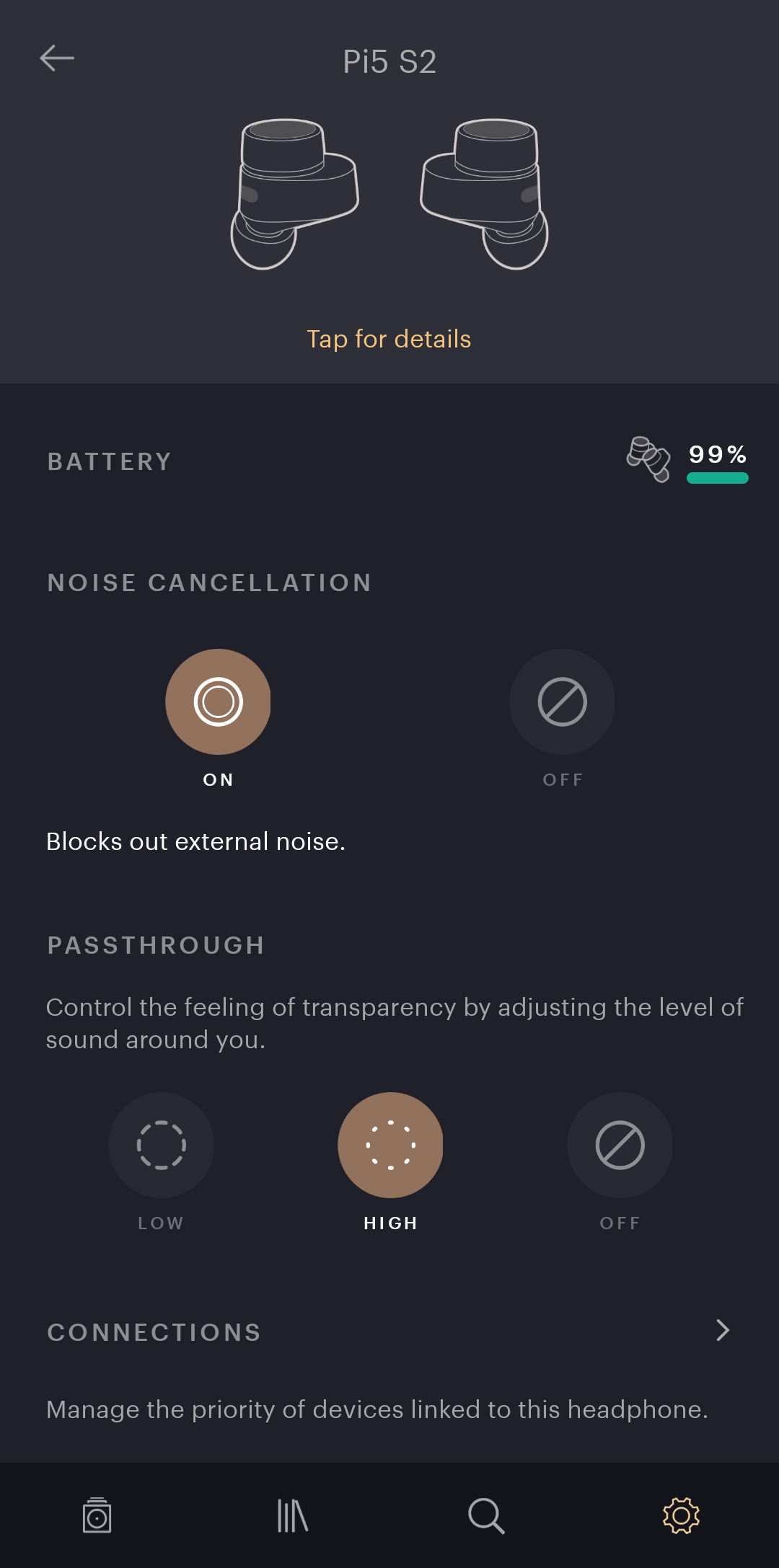The image size is (779, 1568).
Task: Set passthrough to HIGH
Action: point(390,1145)
